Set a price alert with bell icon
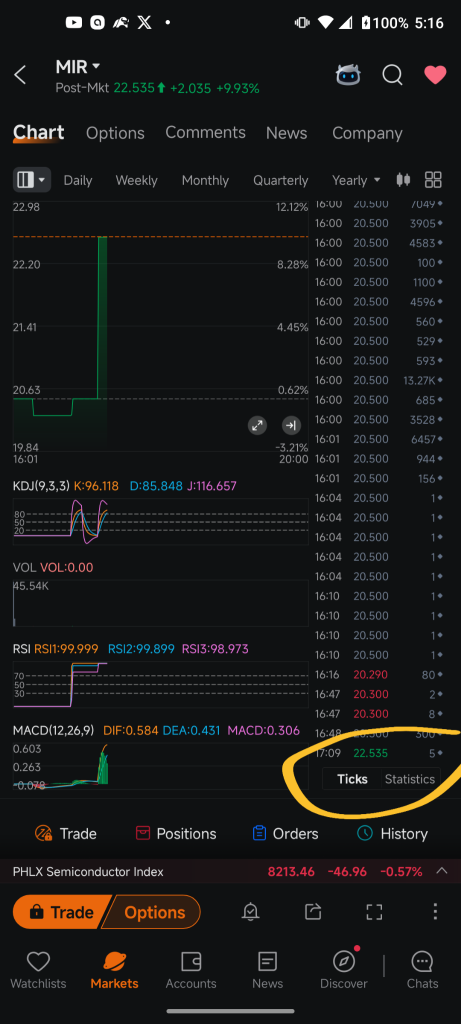 click(x=250, y=912)
